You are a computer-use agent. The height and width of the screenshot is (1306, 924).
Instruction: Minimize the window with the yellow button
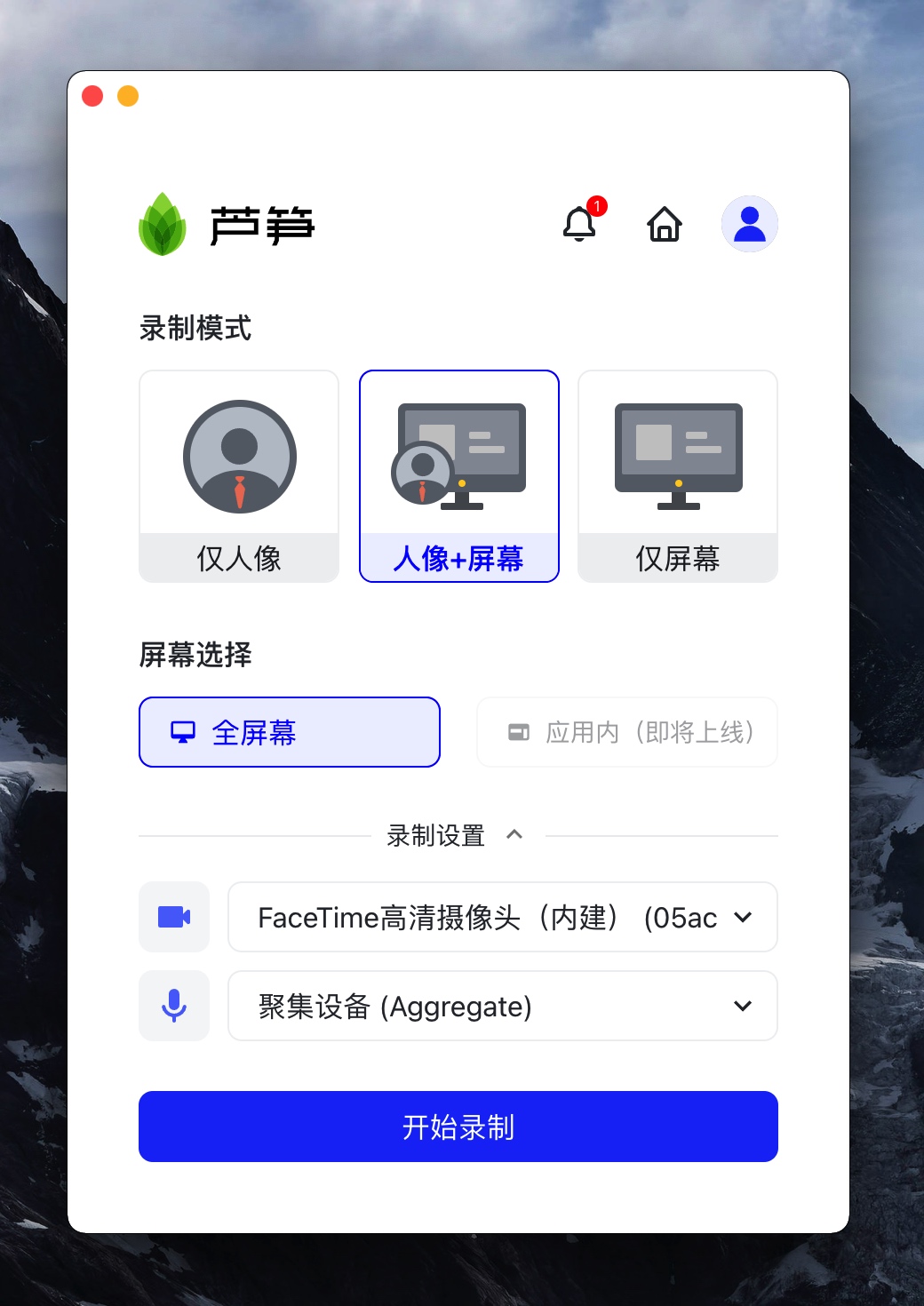tap(128, 96)
